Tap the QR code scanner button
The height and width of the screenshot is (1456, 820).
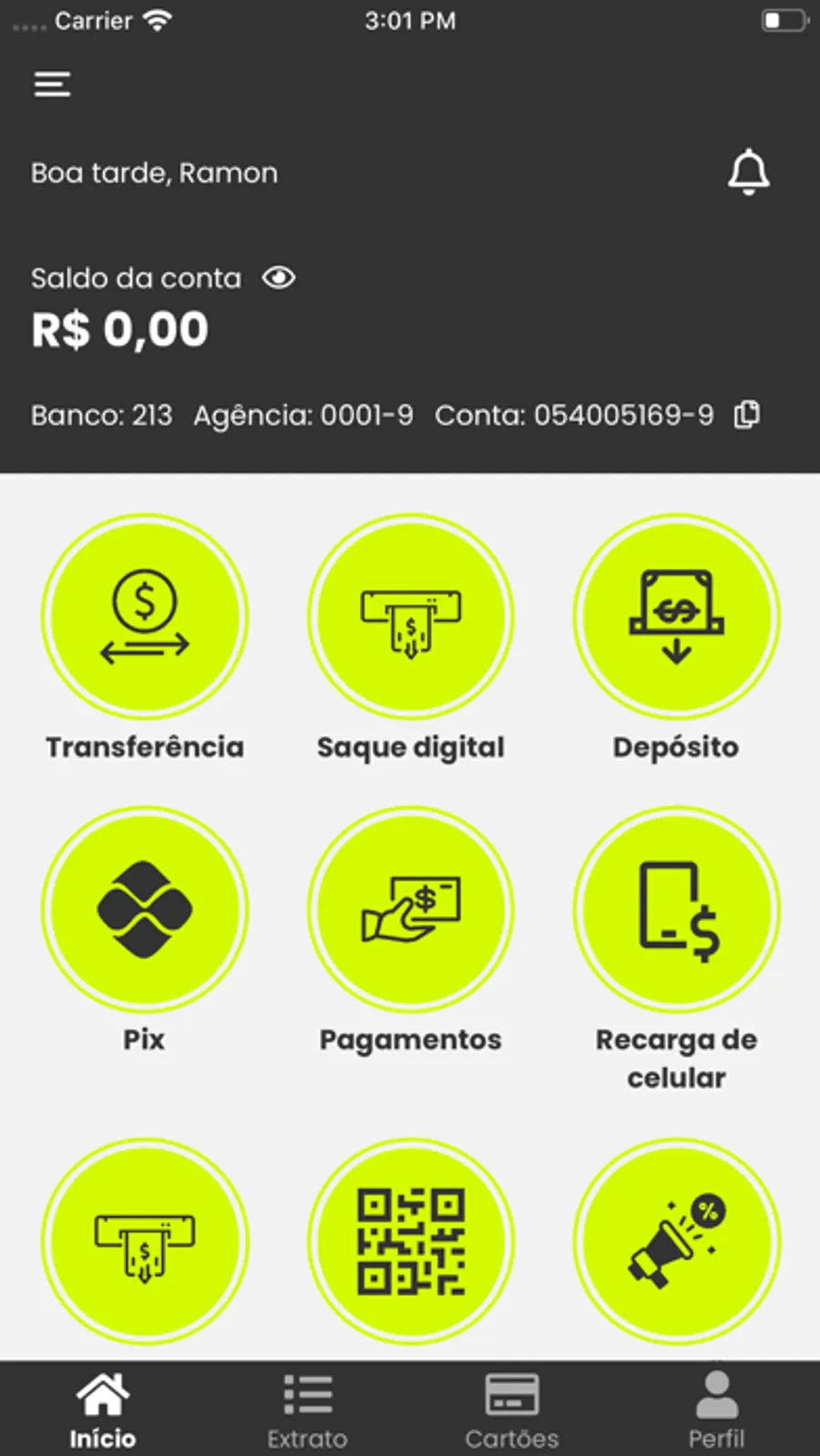(411, 1241)
